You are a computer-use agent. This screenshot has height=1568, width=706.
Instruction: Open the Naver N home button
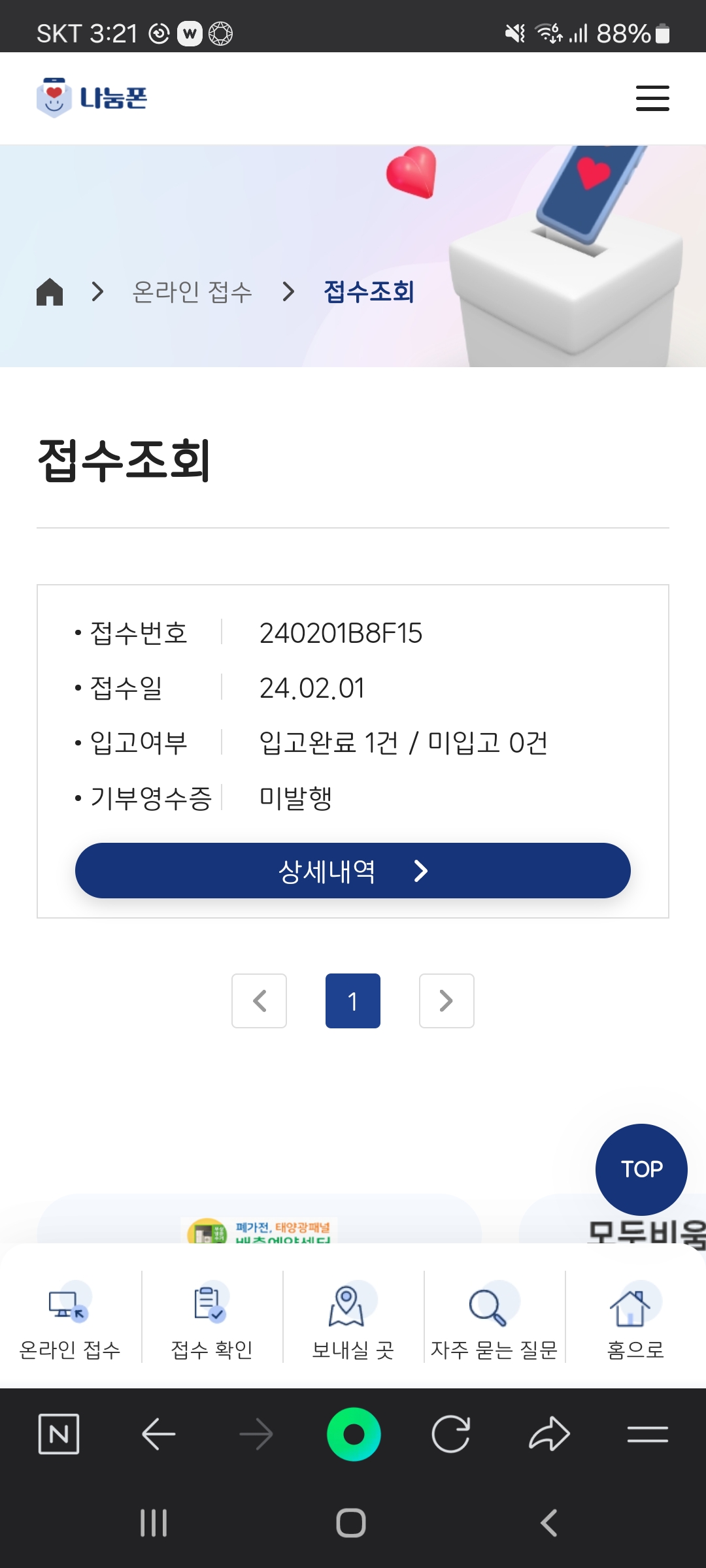[59, 1434]
